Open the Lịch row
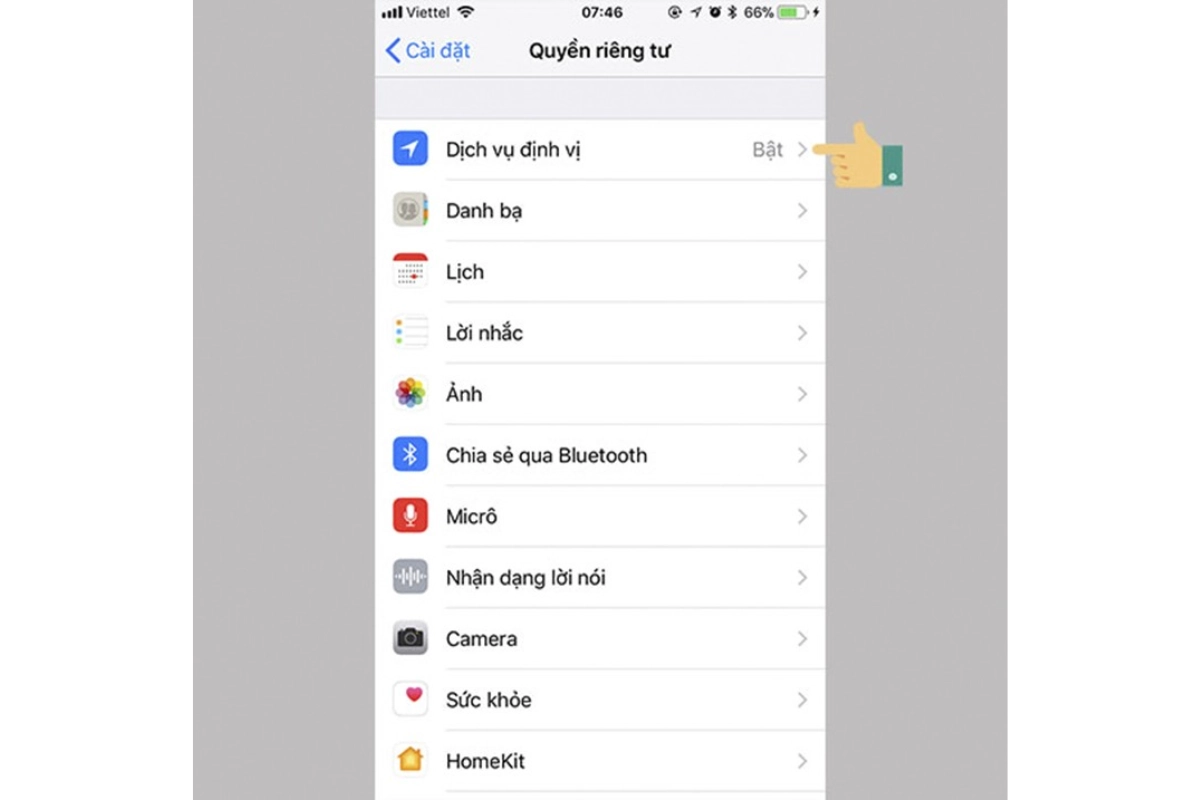The image size is (1200, 800). coord(600,272)
